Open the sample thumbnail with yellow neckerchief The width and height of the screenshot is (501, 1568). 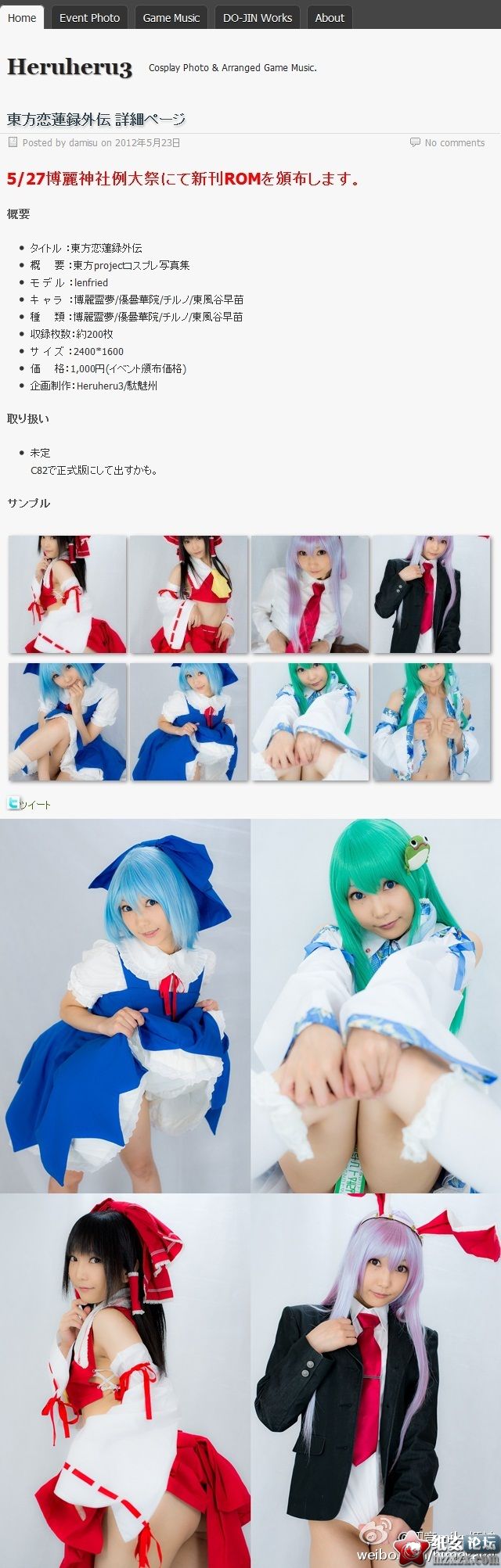[x=188, y=594]
